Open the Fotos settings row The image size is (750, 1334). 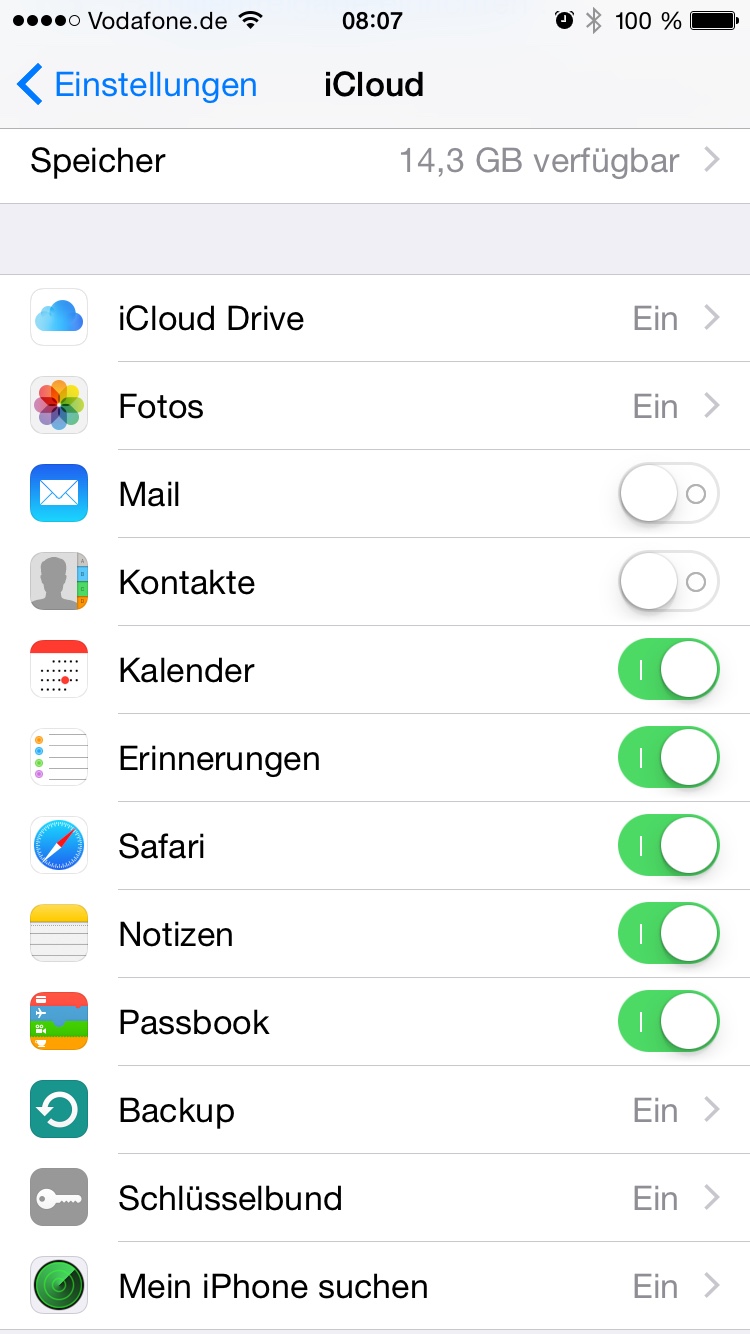point(375,407)
